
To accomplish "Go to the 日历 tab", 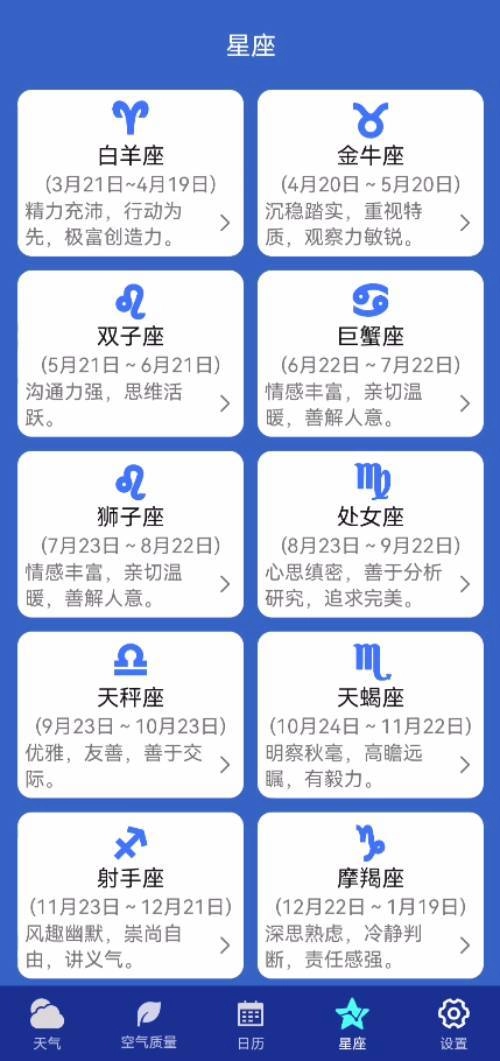I will [x=250, y=1023].
